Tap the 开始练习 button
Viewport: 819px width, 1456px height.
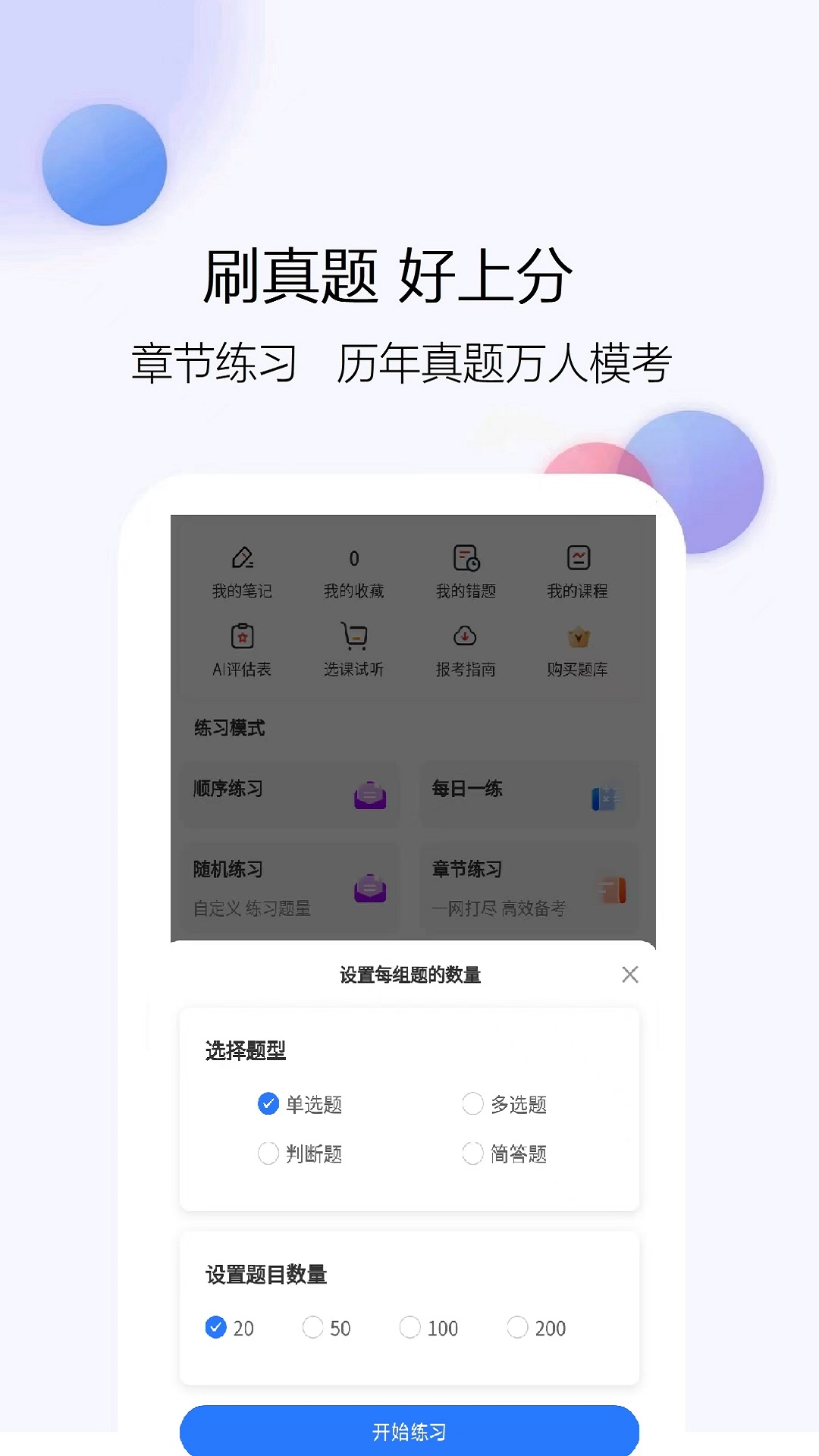(x=409, y=1430)
